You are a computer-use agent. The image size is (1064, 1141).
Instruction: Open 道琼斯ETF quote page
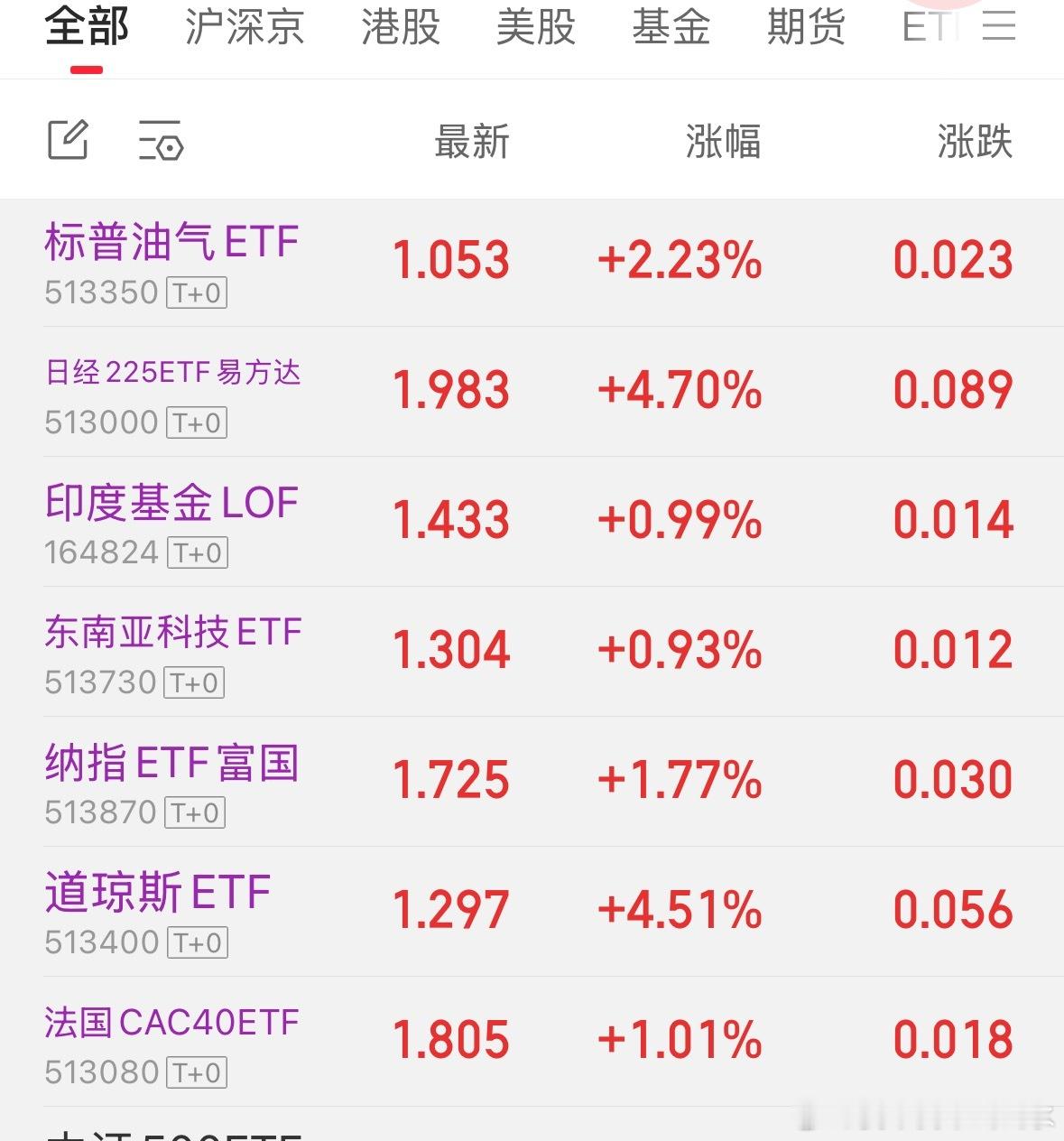click(x=158, y=912)
